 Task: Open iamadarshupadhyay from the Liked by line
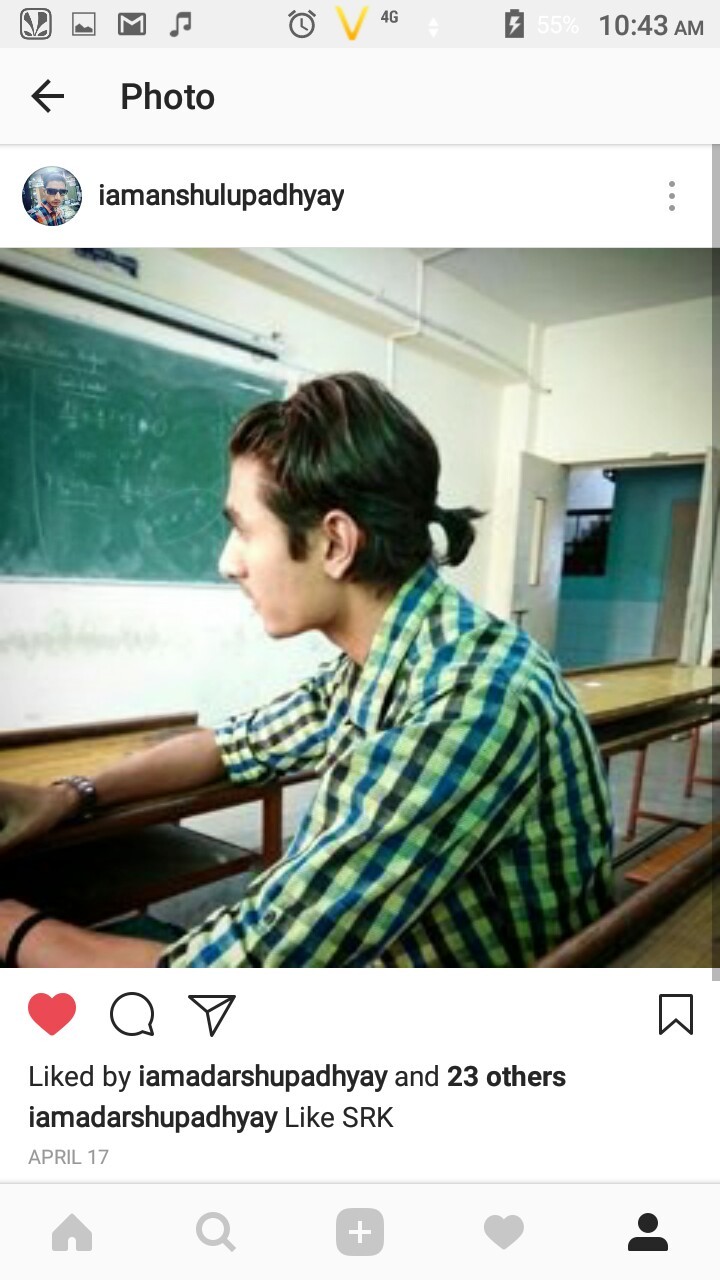tap(262, 1077)
